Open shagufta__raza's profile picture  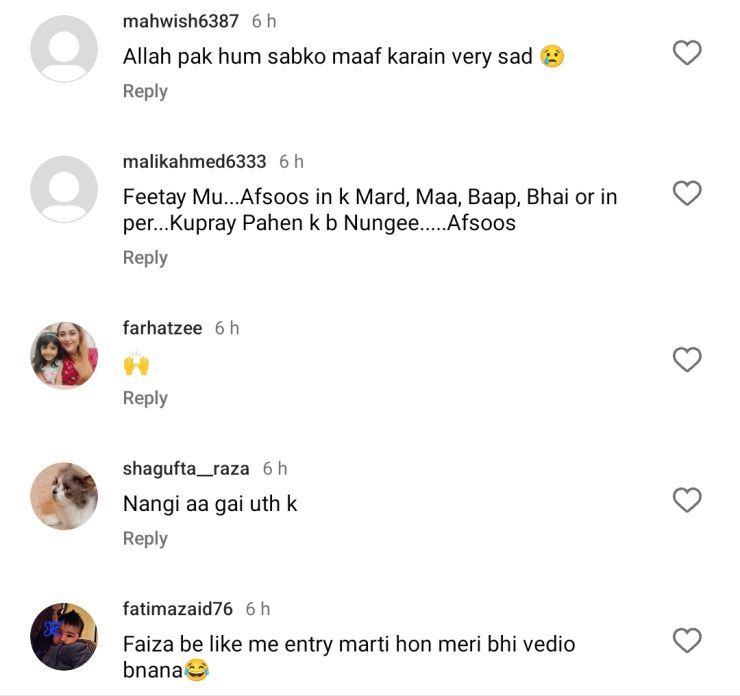coord(65,495)
